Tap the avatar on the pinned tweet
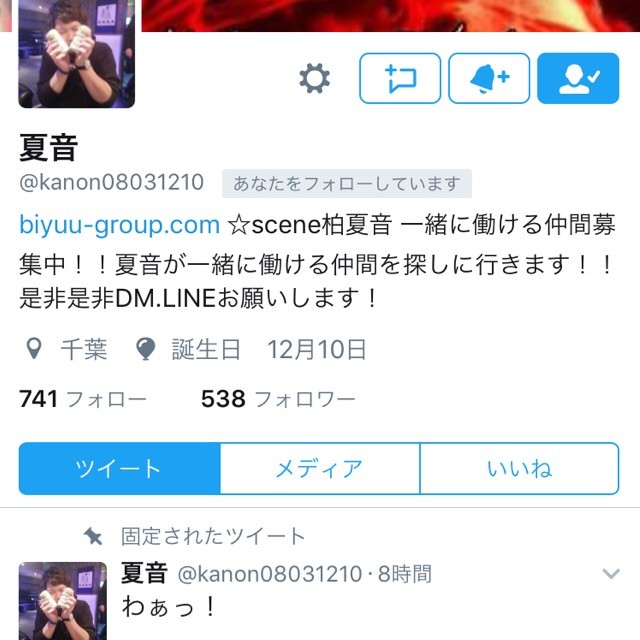Screen dimensions: 640x640 (x=62, y=600)
